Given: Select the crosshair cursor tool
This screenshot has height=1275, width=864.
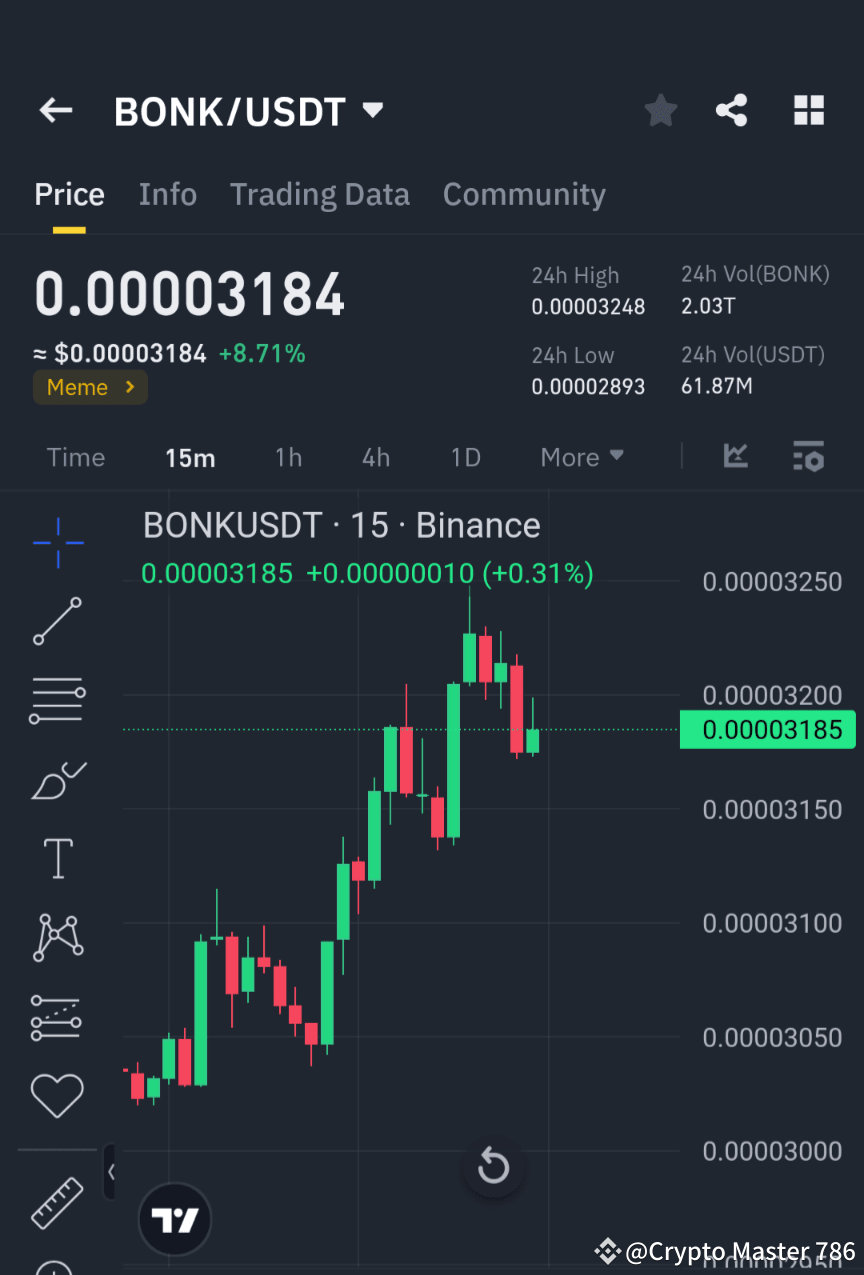Looking at the screenshot, I should click(x=57, y=543).
